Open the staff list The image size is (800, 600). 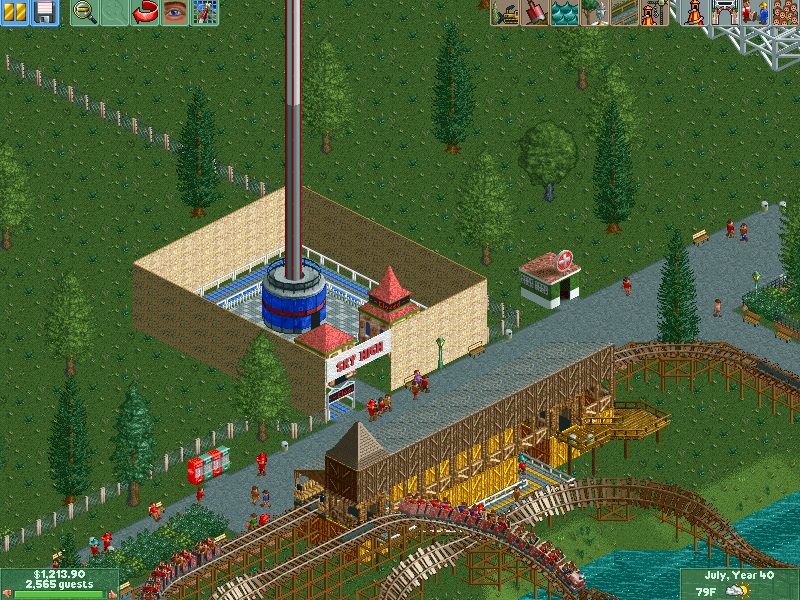(x=752, y=12)
